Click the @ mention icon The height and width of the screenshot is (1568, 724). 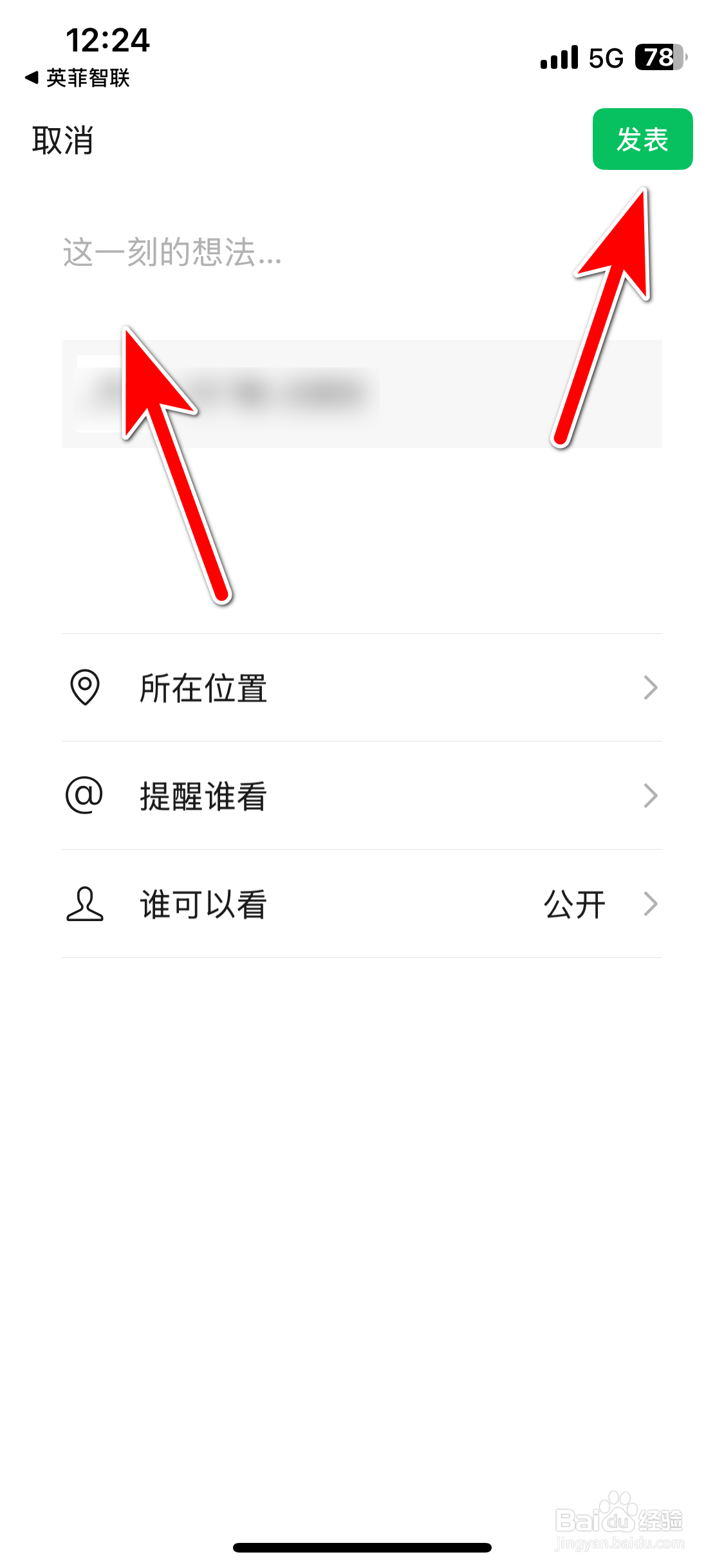pos(84,797)
